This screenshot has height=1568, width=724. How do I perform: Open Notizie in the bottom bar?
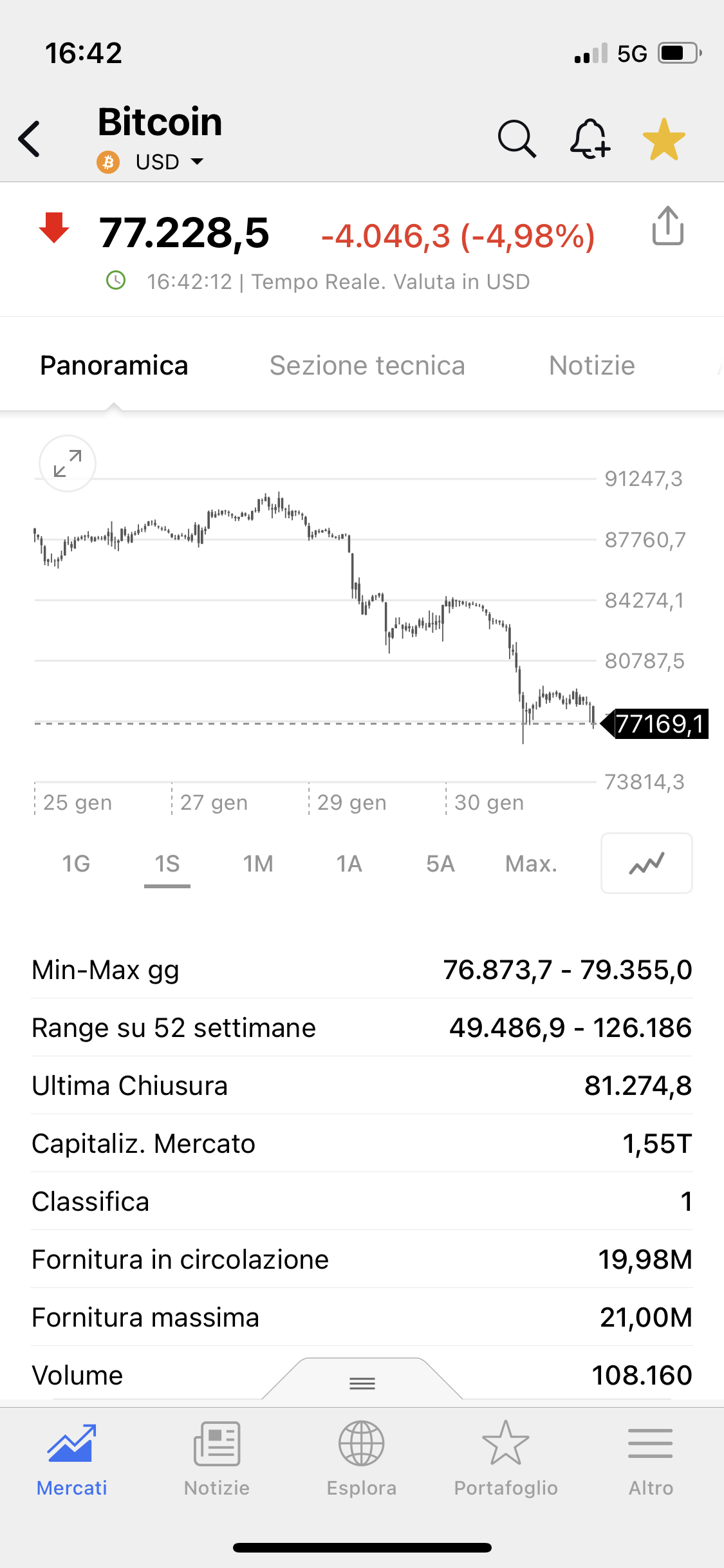[217, 1459]
